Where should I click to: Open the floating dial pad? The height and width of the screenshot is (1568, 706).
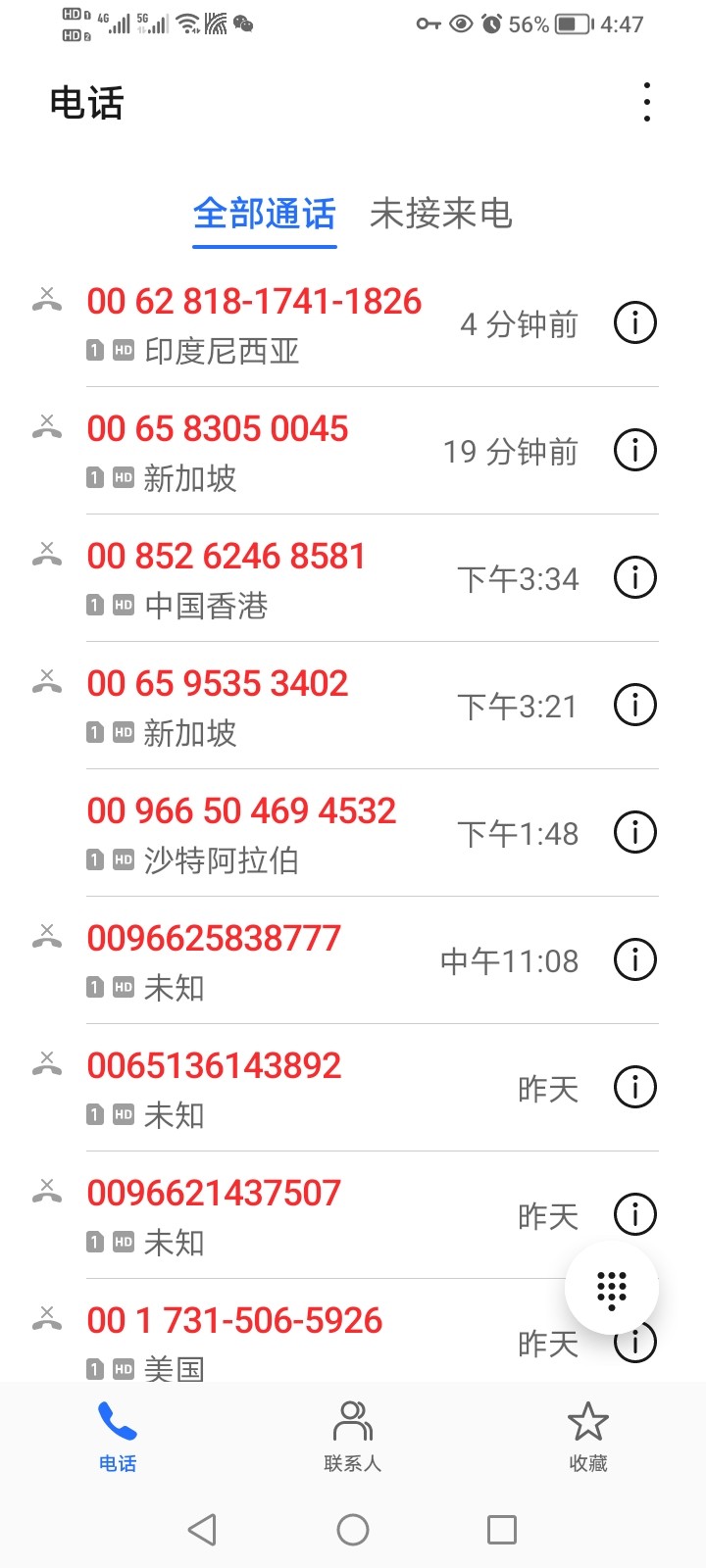pos(611,1288)
